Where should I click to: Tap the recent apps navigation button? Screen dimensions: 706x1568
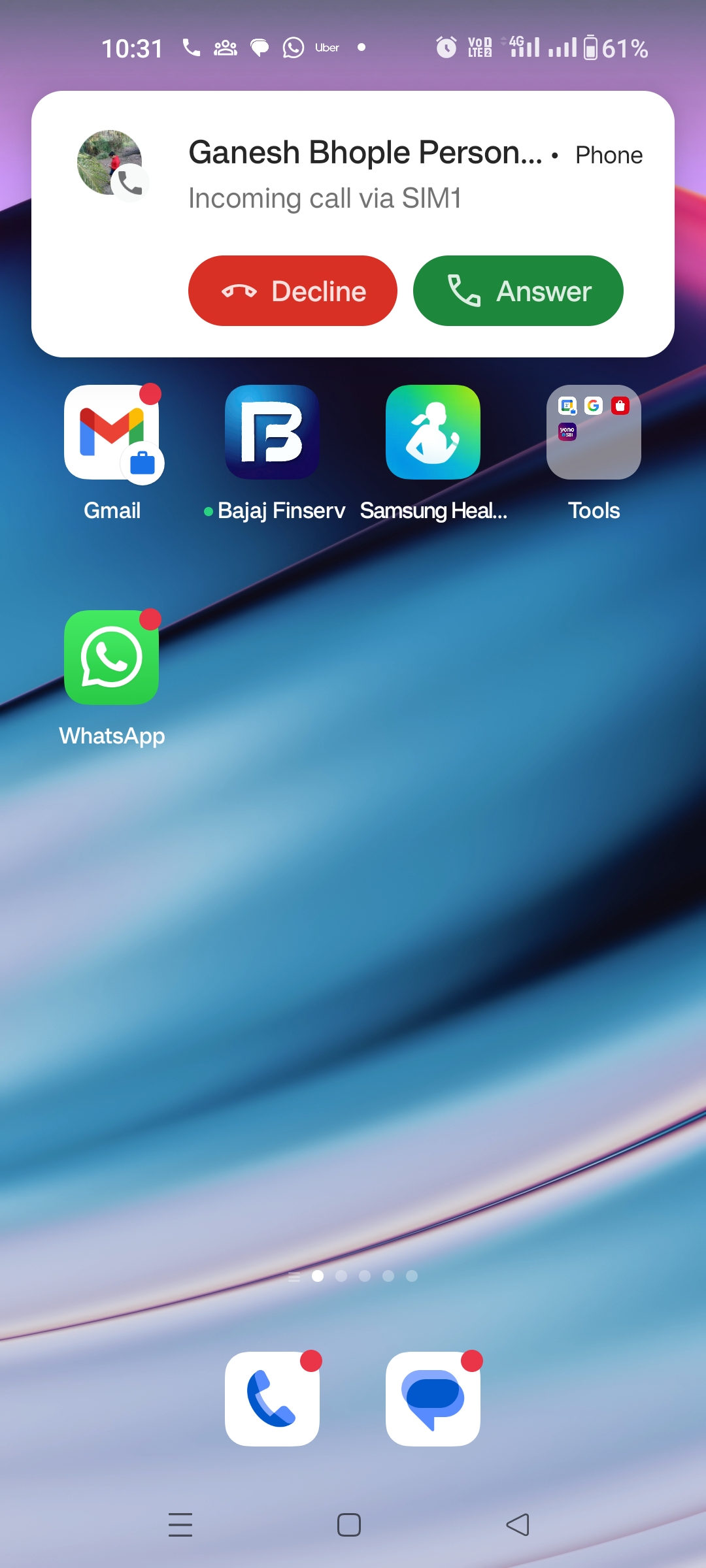[x=180, y=1525]
